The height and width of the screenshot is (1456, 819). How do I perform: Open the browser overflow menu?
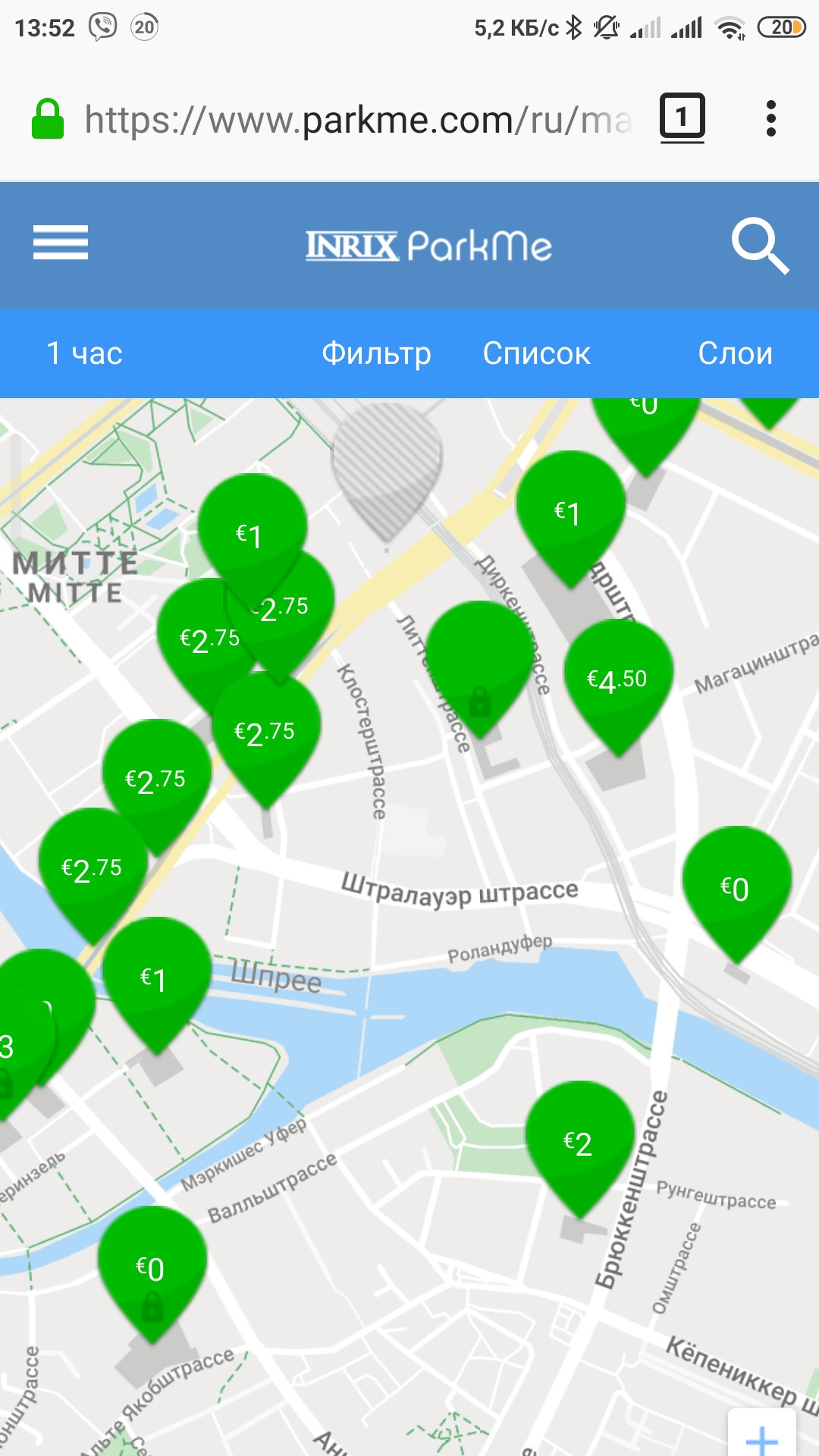click(770, 119)
